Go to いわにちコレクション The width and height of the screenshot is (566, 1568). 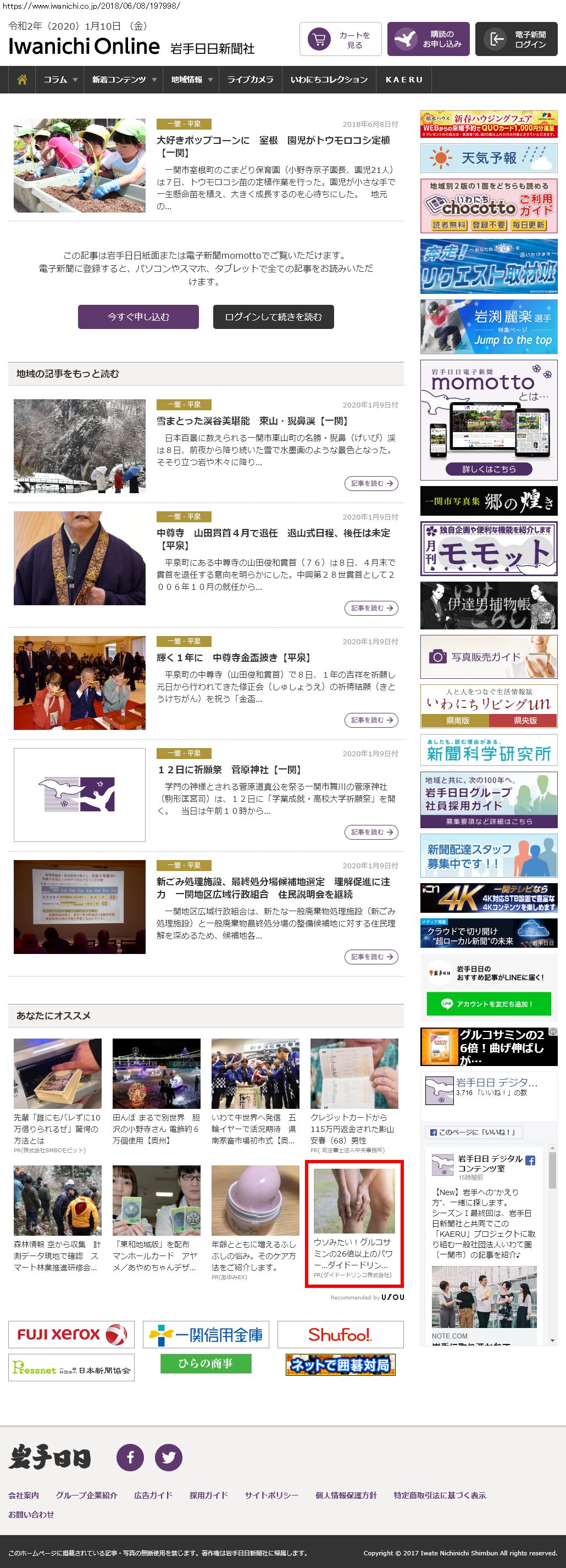coord(329,80)
